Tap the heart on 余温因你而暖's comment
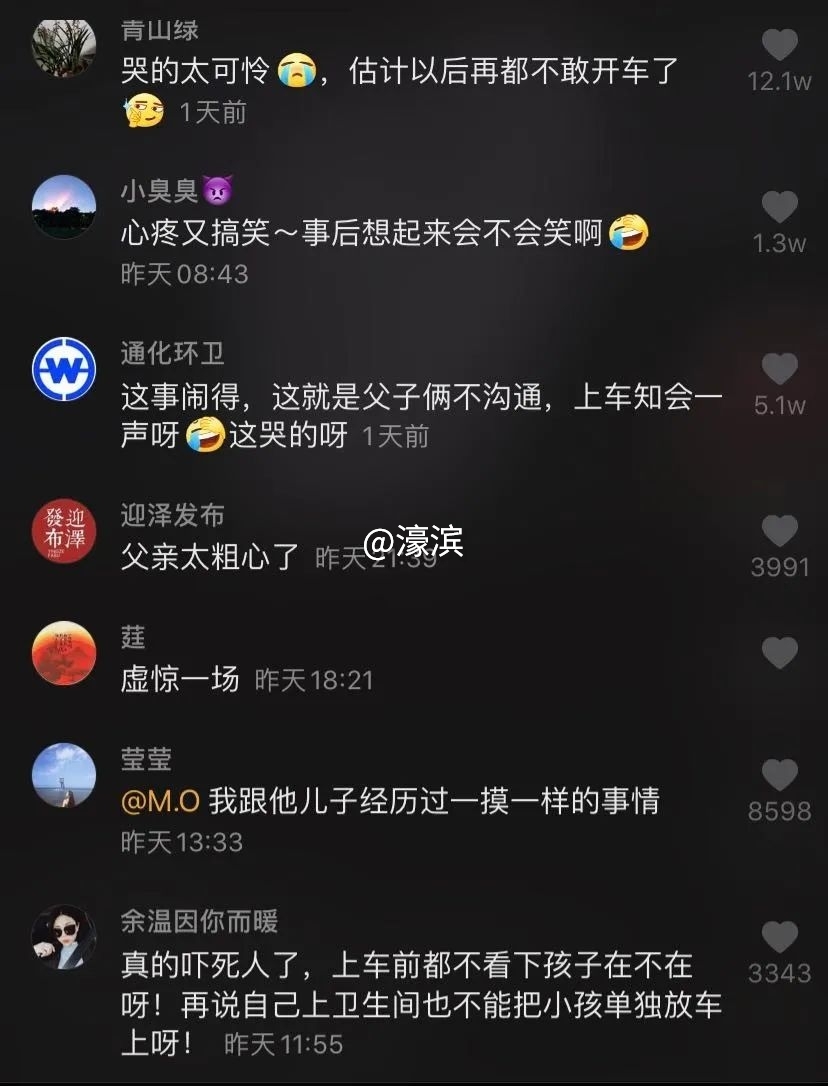The height and width of the screenshot is (1086, 828). click(779, 937)
